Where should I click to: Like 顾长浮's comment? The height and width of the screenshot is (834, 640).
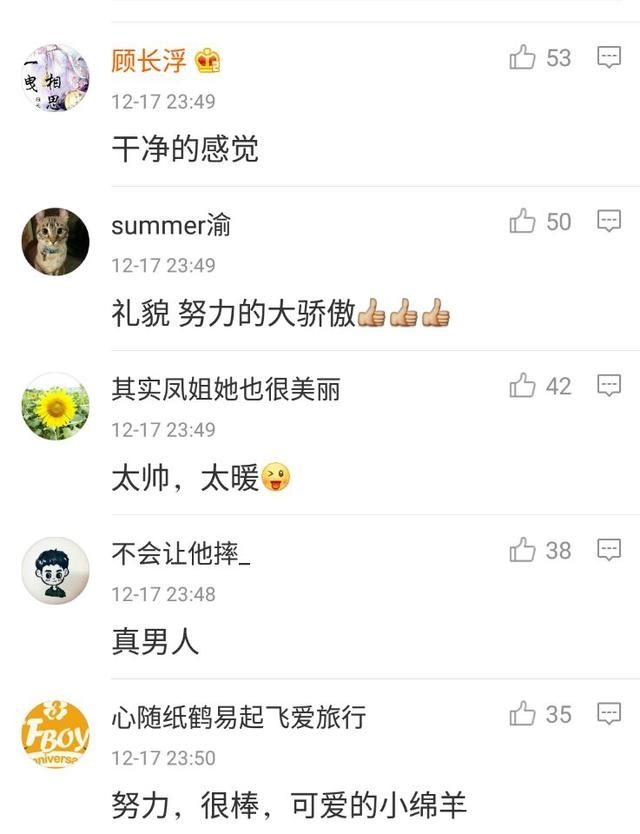point(523,58)
